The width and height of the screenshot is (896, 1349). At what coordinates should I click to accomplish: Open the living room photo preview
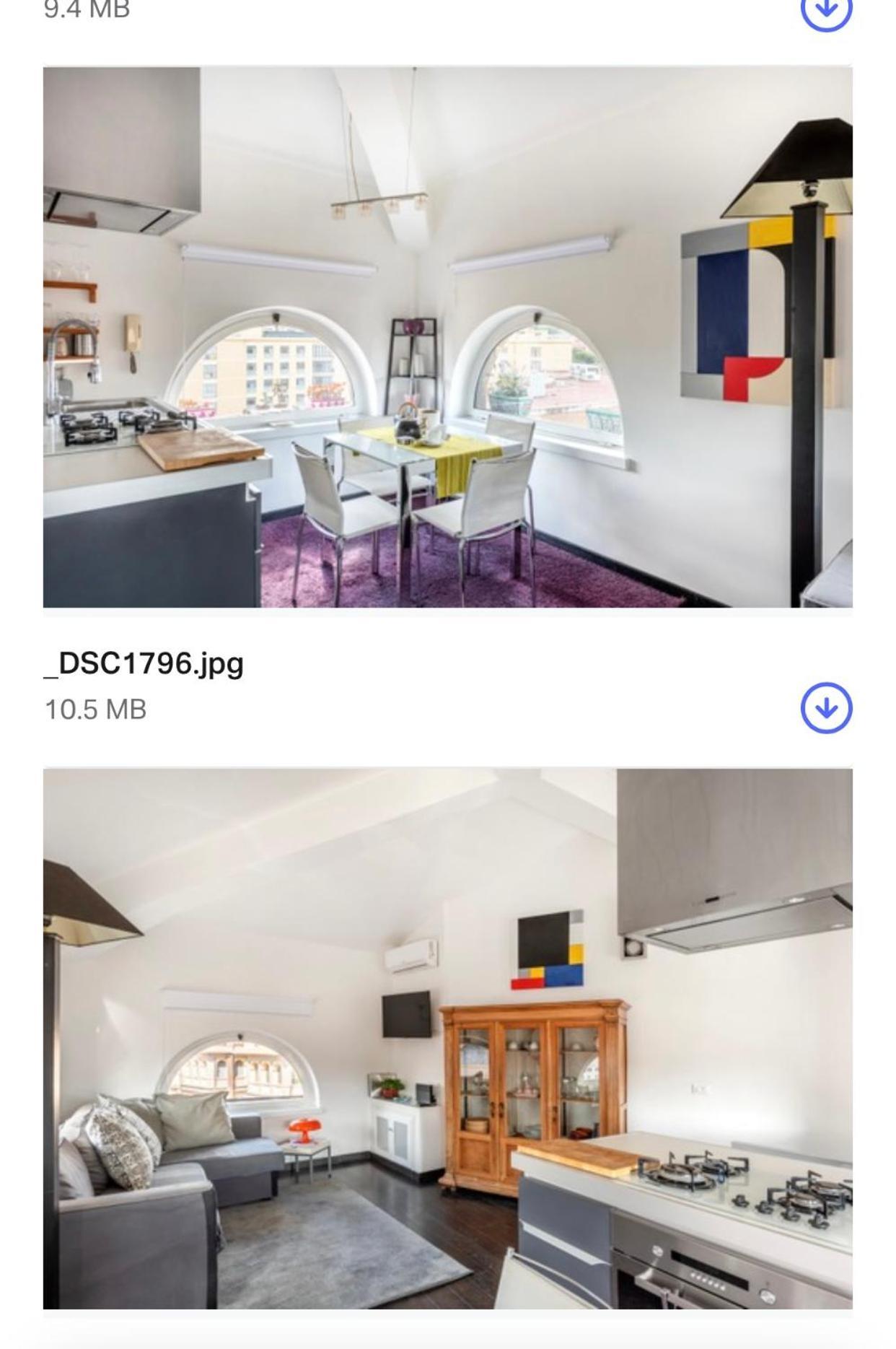point(447,1038)
